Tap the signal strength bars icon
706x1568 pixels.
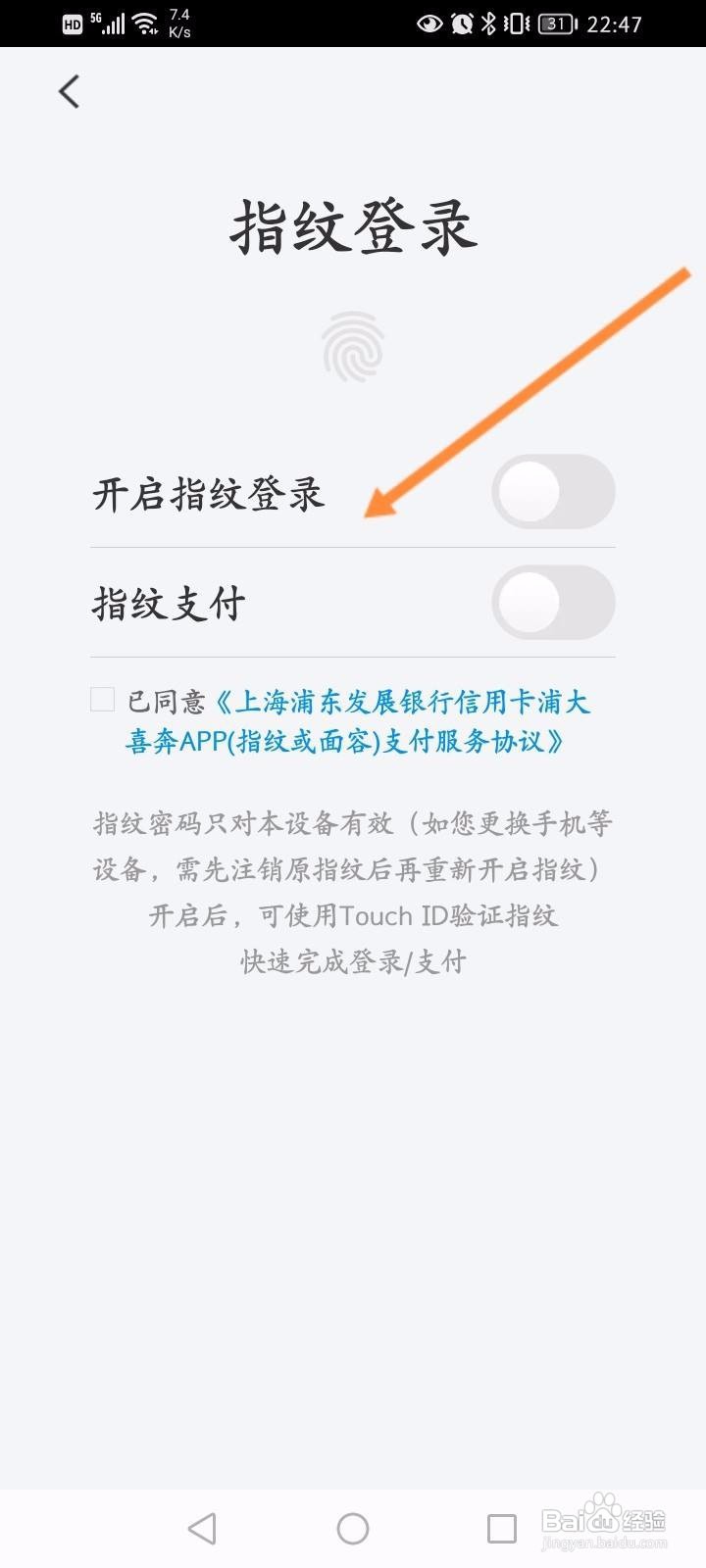[x=115, y=24]
